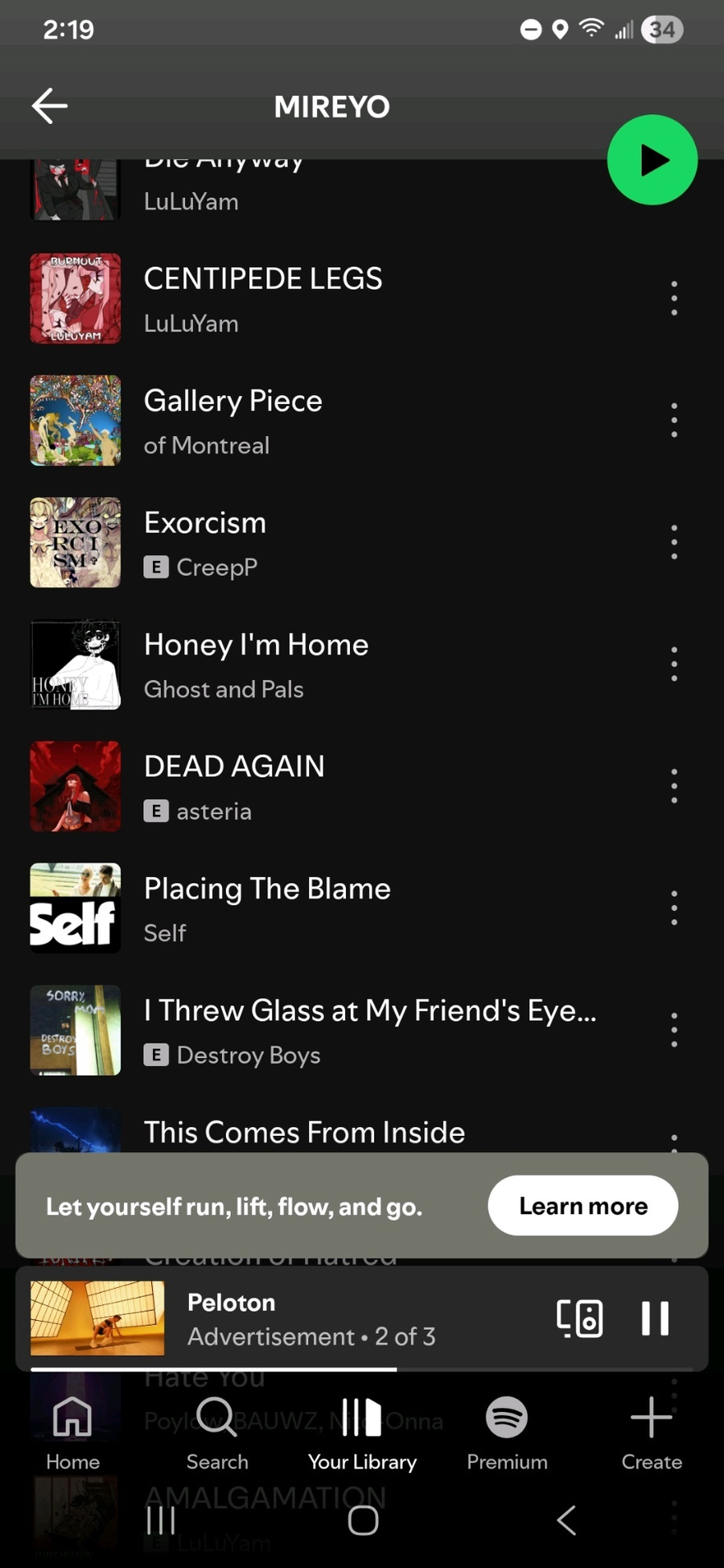Screen dimensions: 724x1568
Task: Open options for the Destroy Boys track
Action: click(673, 1030)
